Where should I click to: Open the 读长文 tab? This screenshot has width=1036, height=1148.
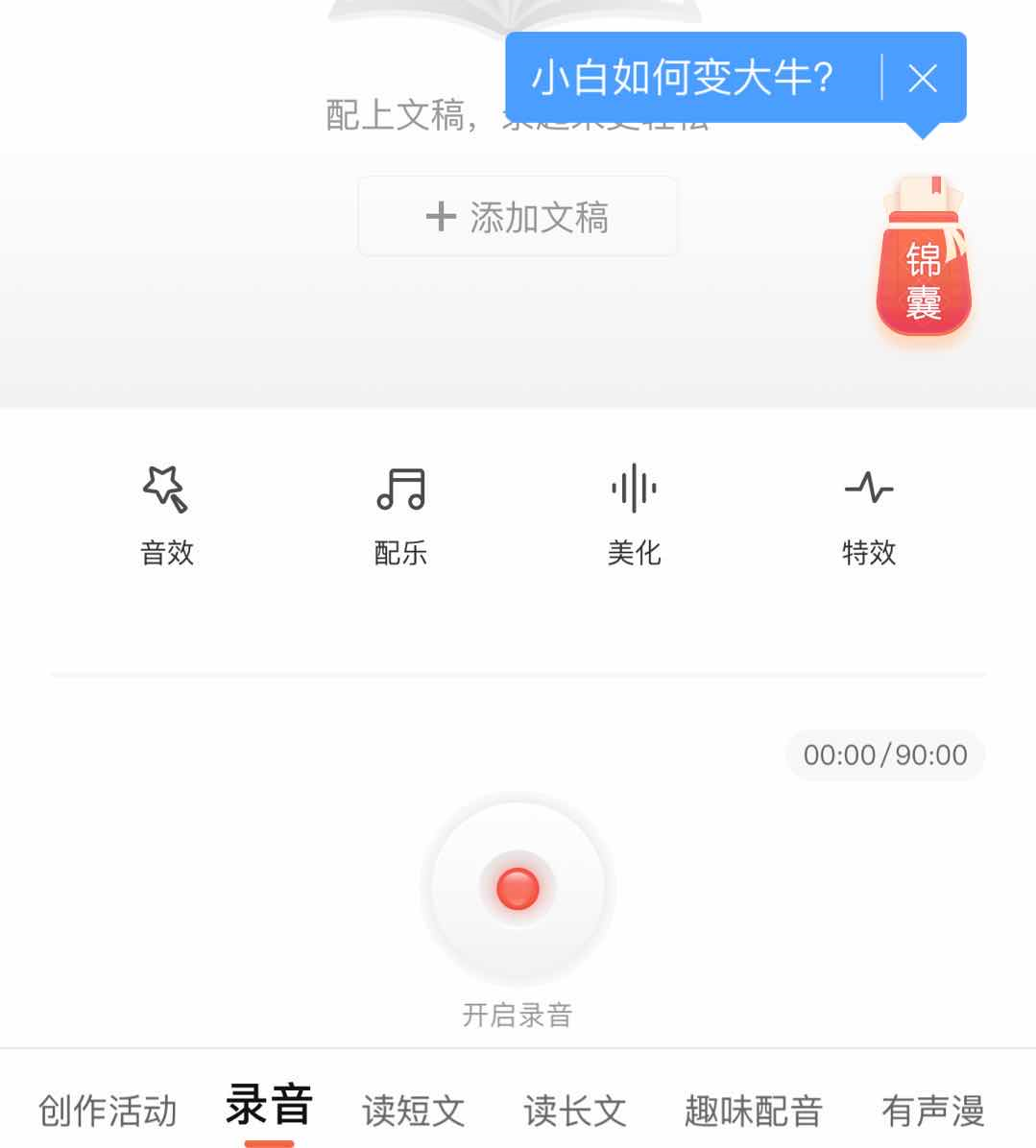(x=574, y=1109)
